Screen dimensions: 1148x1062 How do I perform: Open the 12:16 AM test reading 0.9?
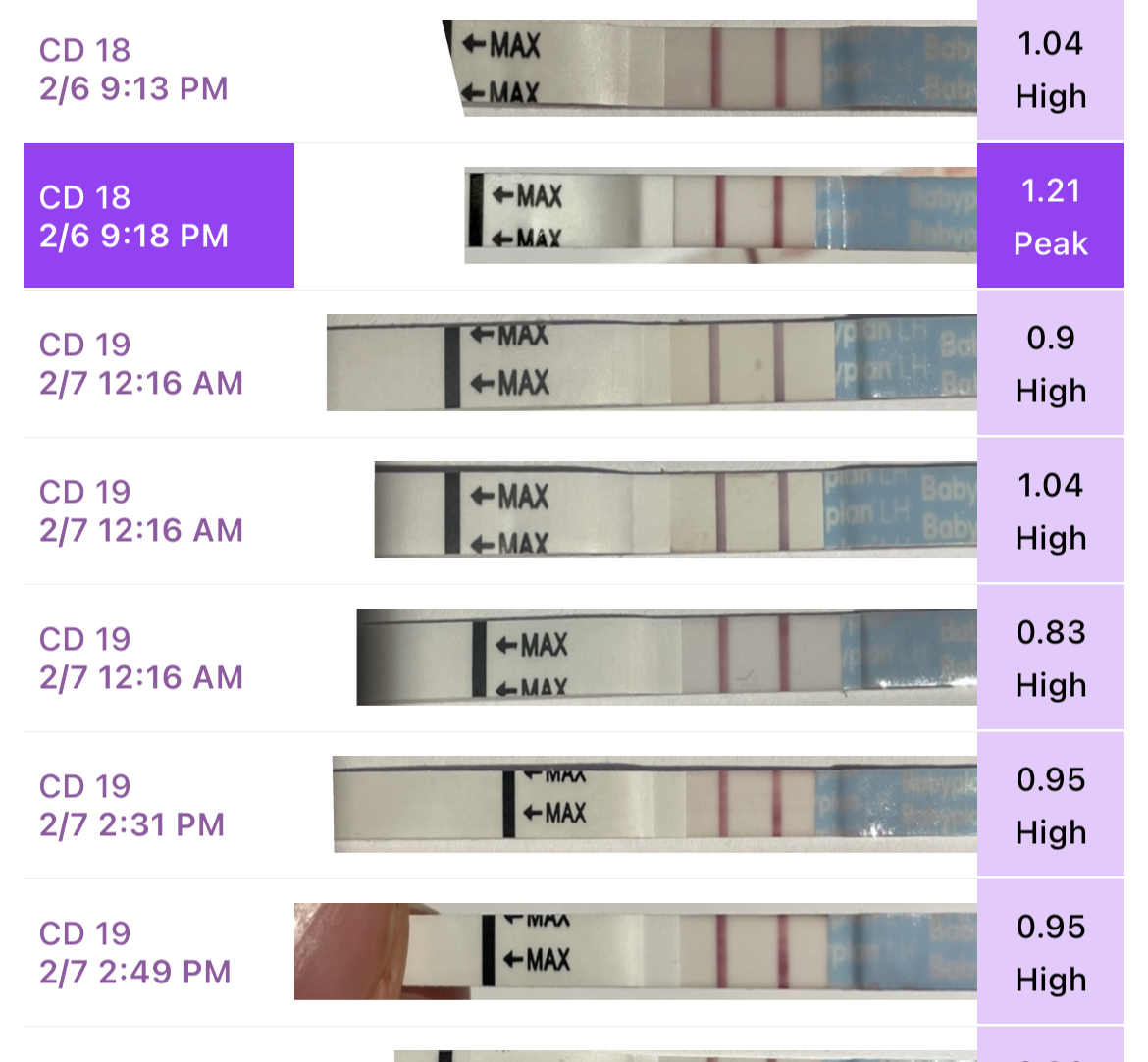[x=141, y=363]
